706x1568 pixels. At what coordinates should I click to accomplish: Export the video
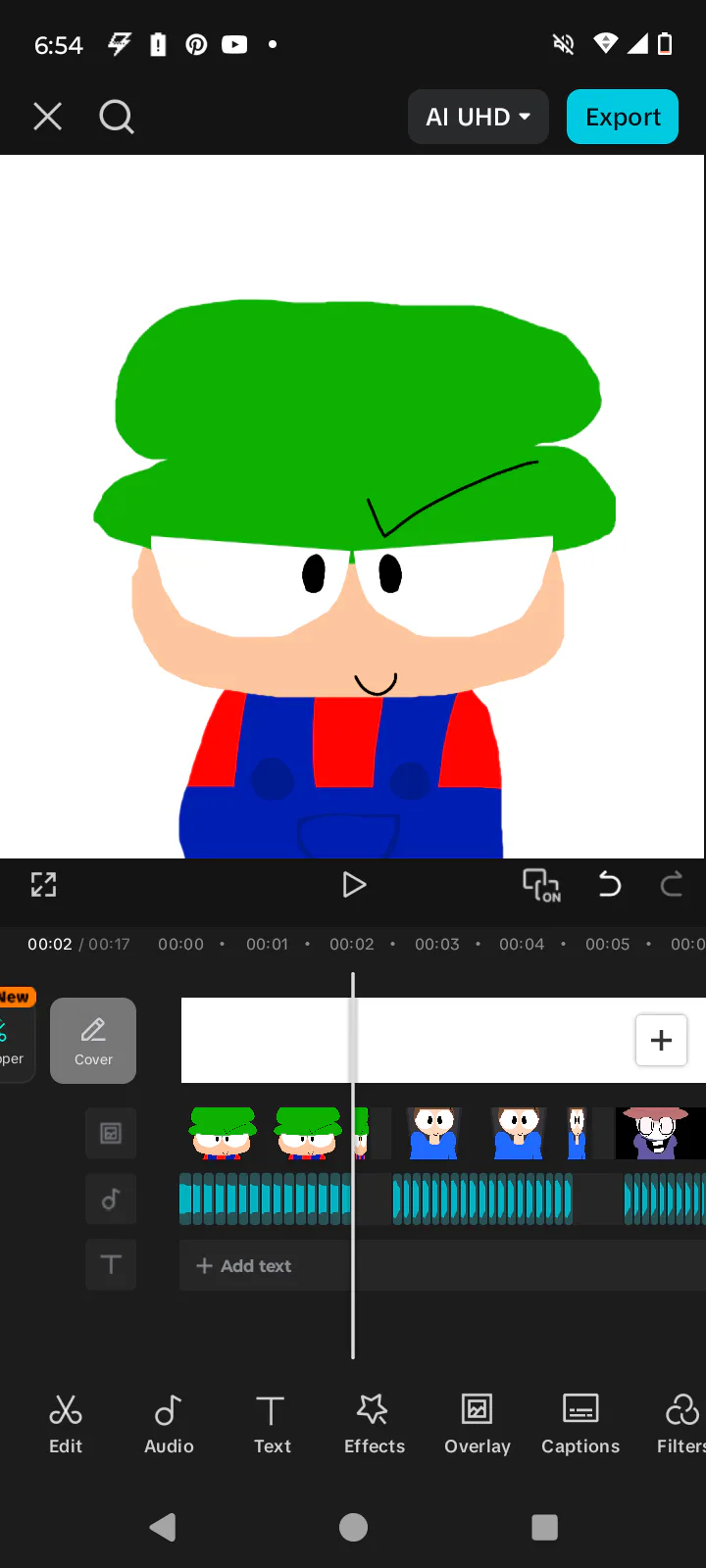point(623,117)
